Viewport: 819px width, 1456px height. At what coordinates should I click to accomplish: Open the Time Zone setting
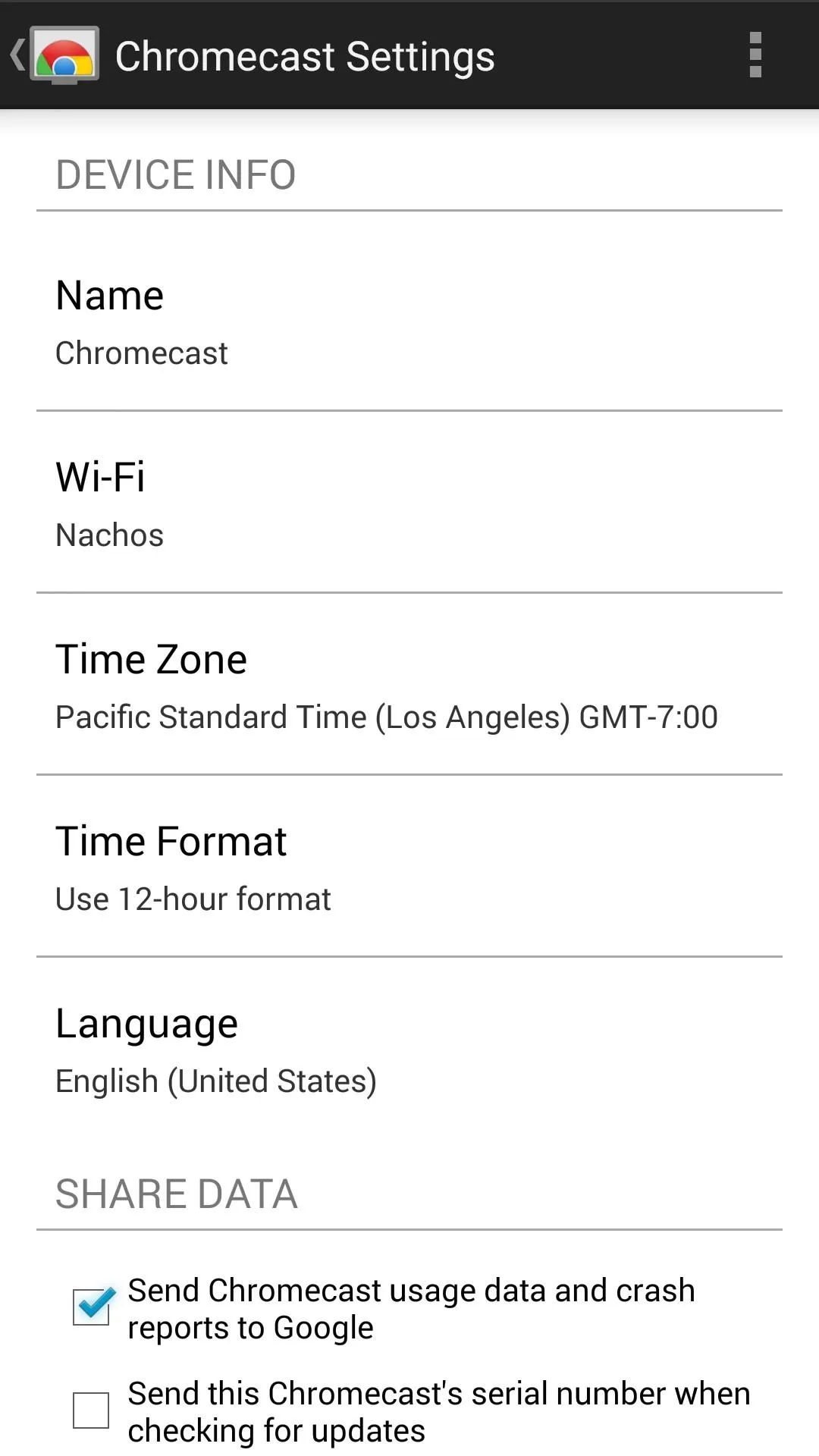409,685
